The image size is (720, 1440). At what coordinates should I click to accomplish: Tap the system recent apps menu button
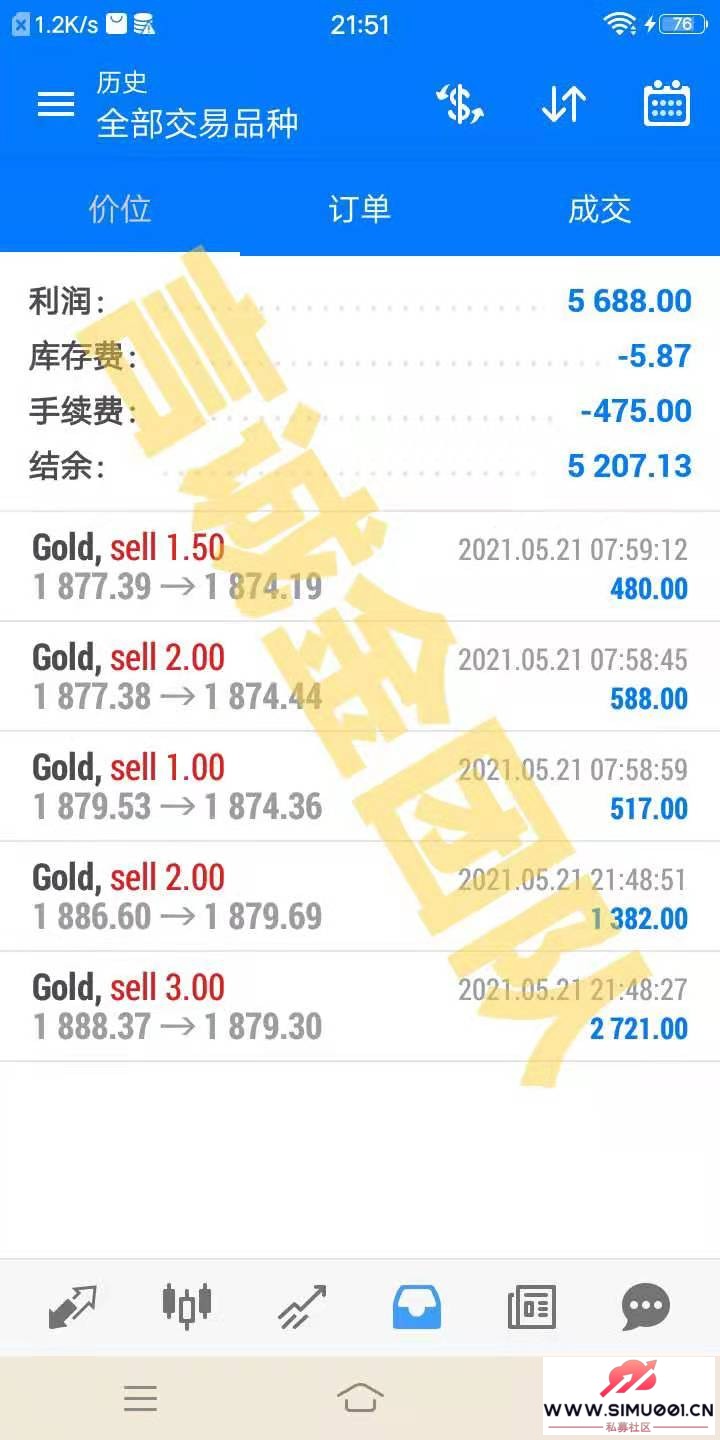[x=140, y=1398]
